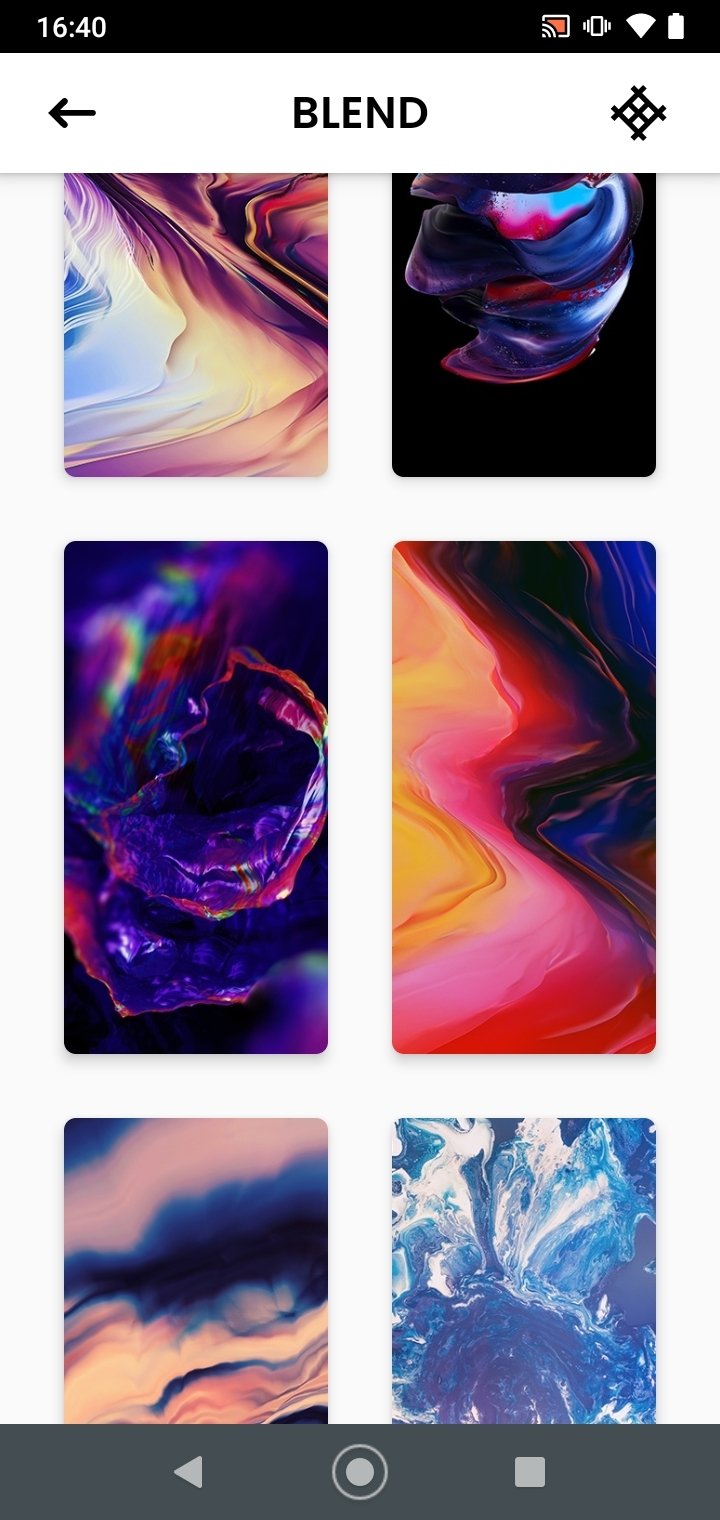Tap the system home button
Image resolution: width=720 pixels, height=1520 pixels.
coord(360,1472)
